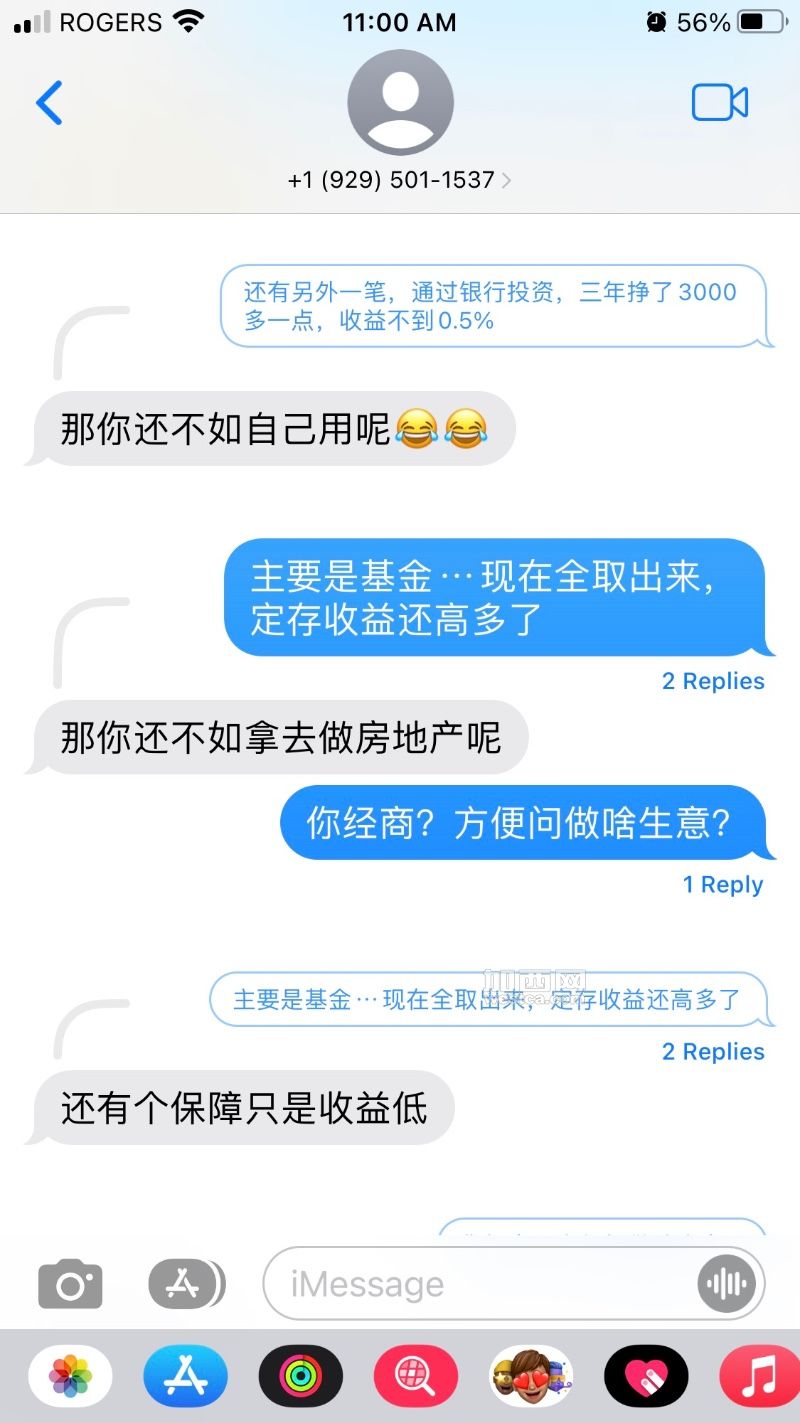Start a FaceTime video call

click(719, 103)
